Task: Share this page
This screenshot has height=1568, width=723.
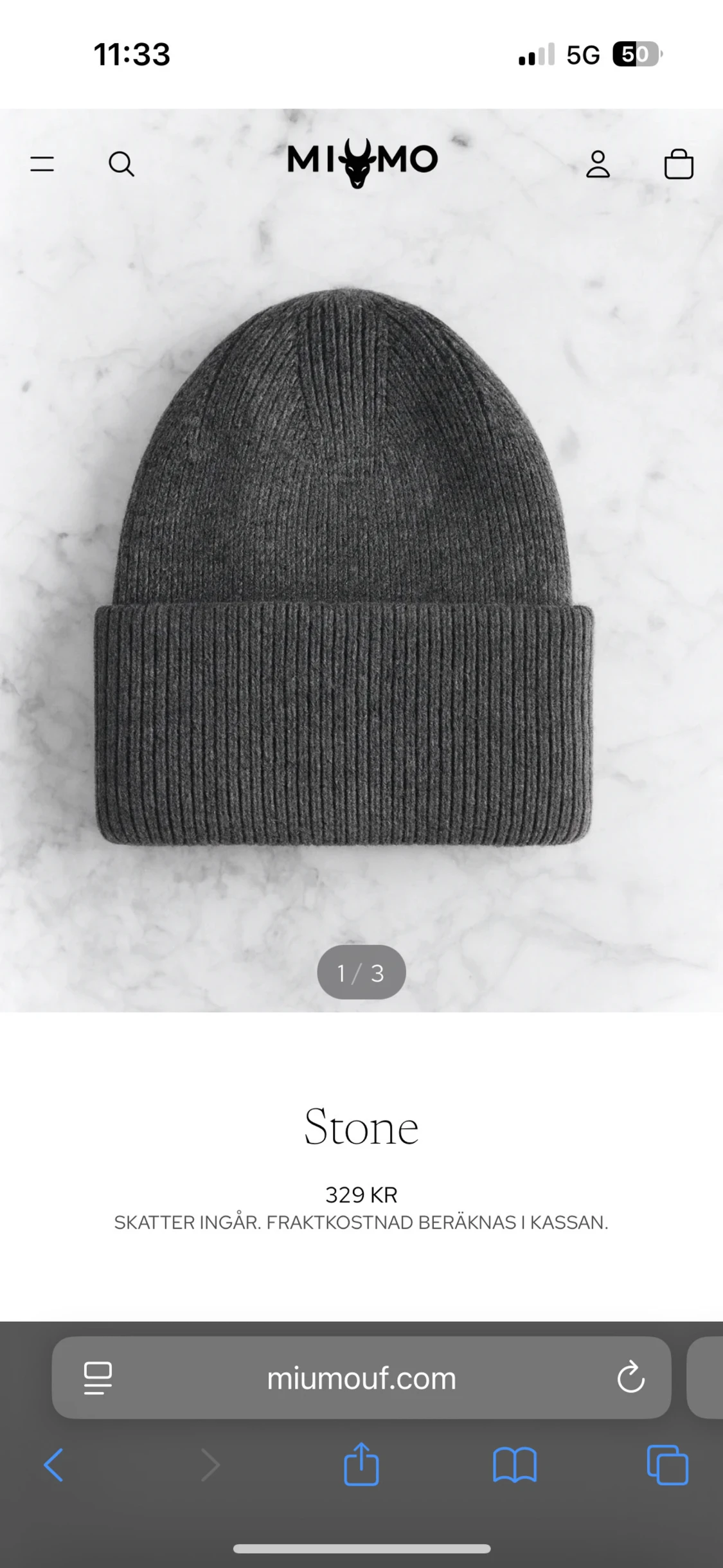Action: coord(361,1465)
